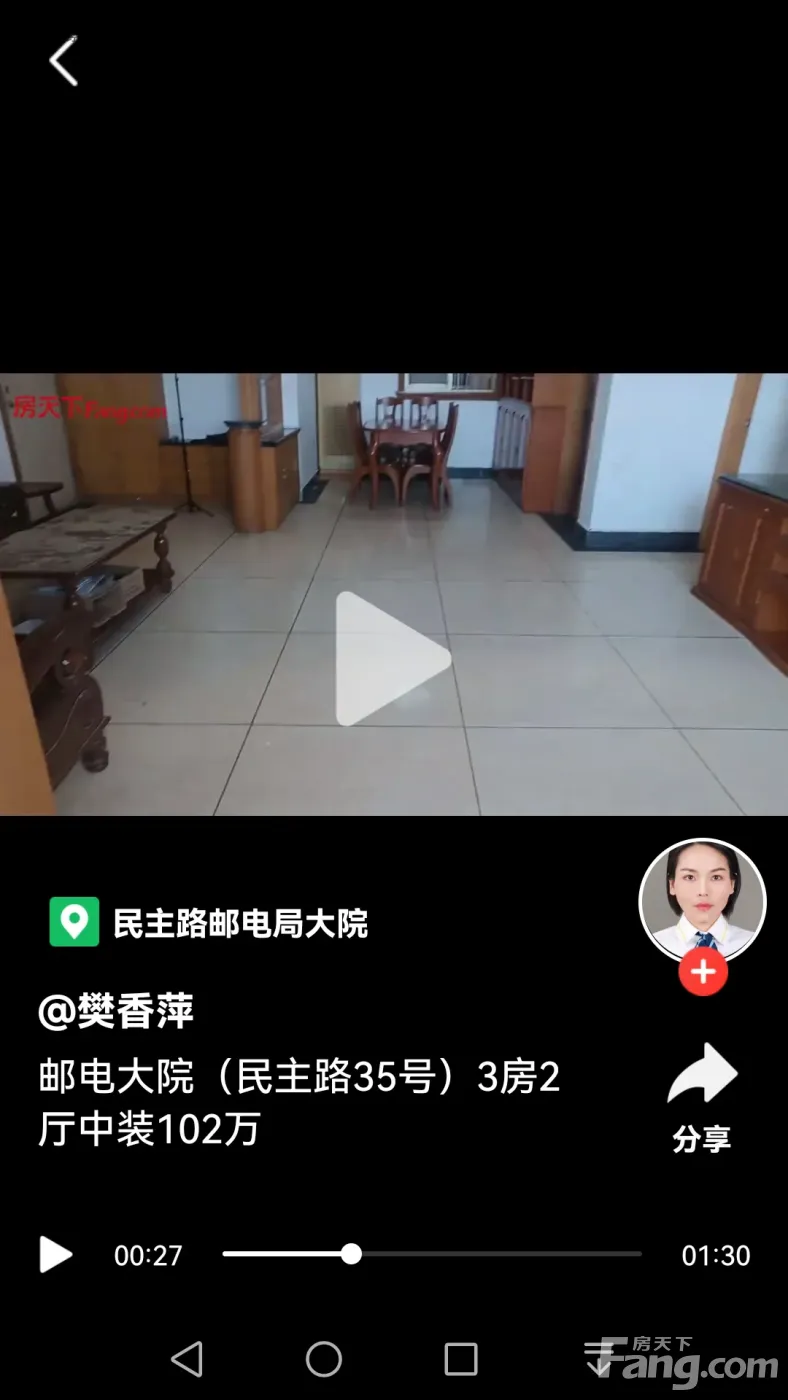This screenshot has width=788, height=1400.
Task: Resume playback with the bottom play icon
Action: pos(56,1254)
